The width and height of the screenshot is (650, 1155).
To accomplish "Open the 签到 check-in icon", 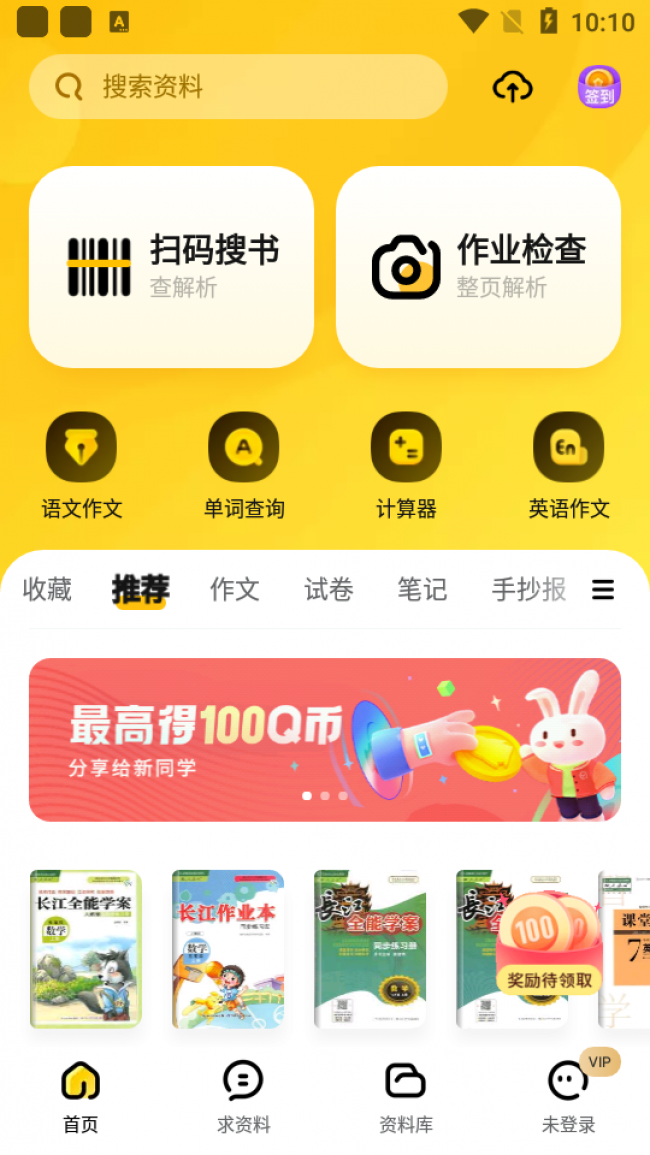I will click(599, 88).
